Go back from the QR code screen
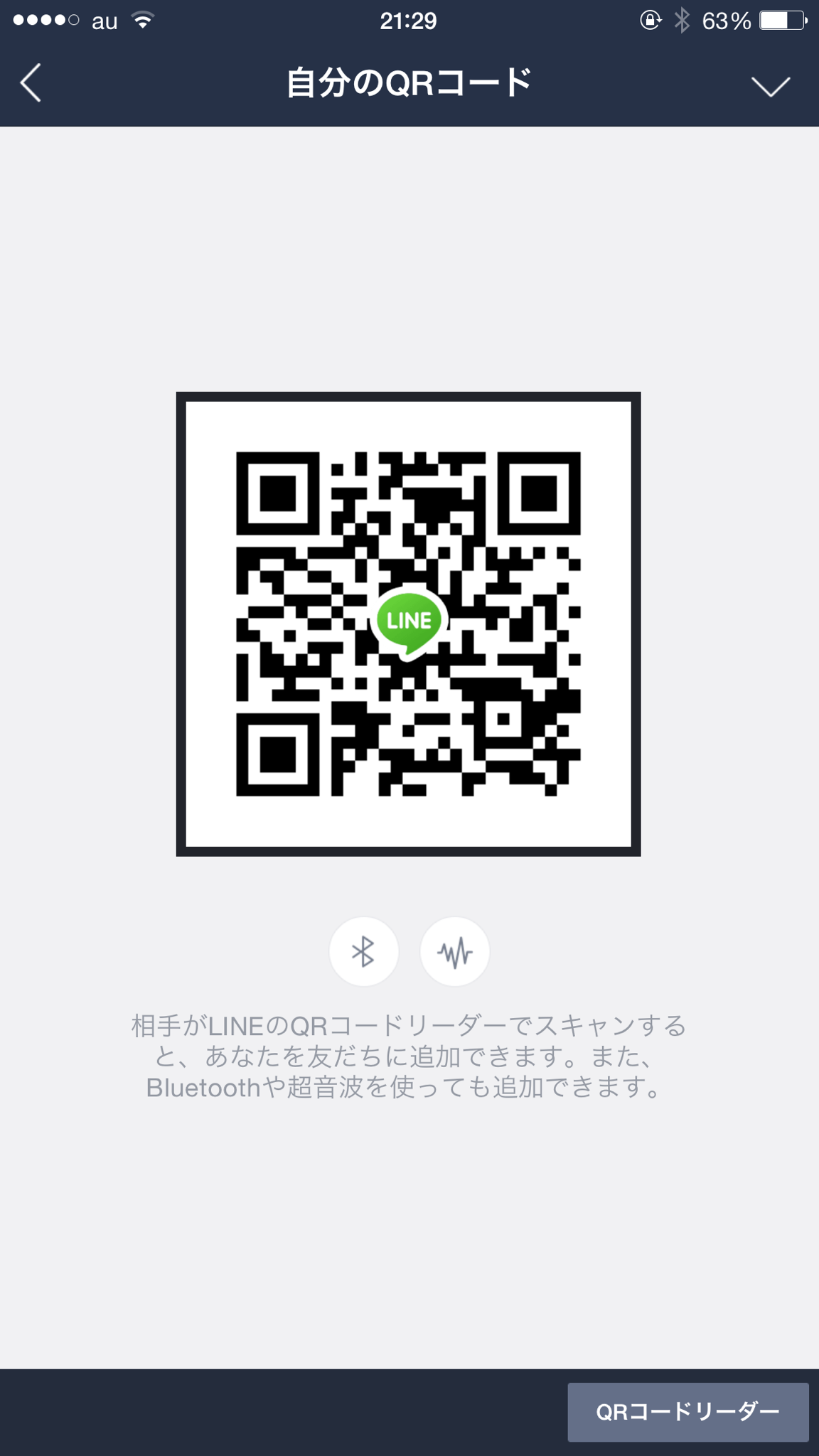Viewport: 819px width, 1456px height. 31,83
